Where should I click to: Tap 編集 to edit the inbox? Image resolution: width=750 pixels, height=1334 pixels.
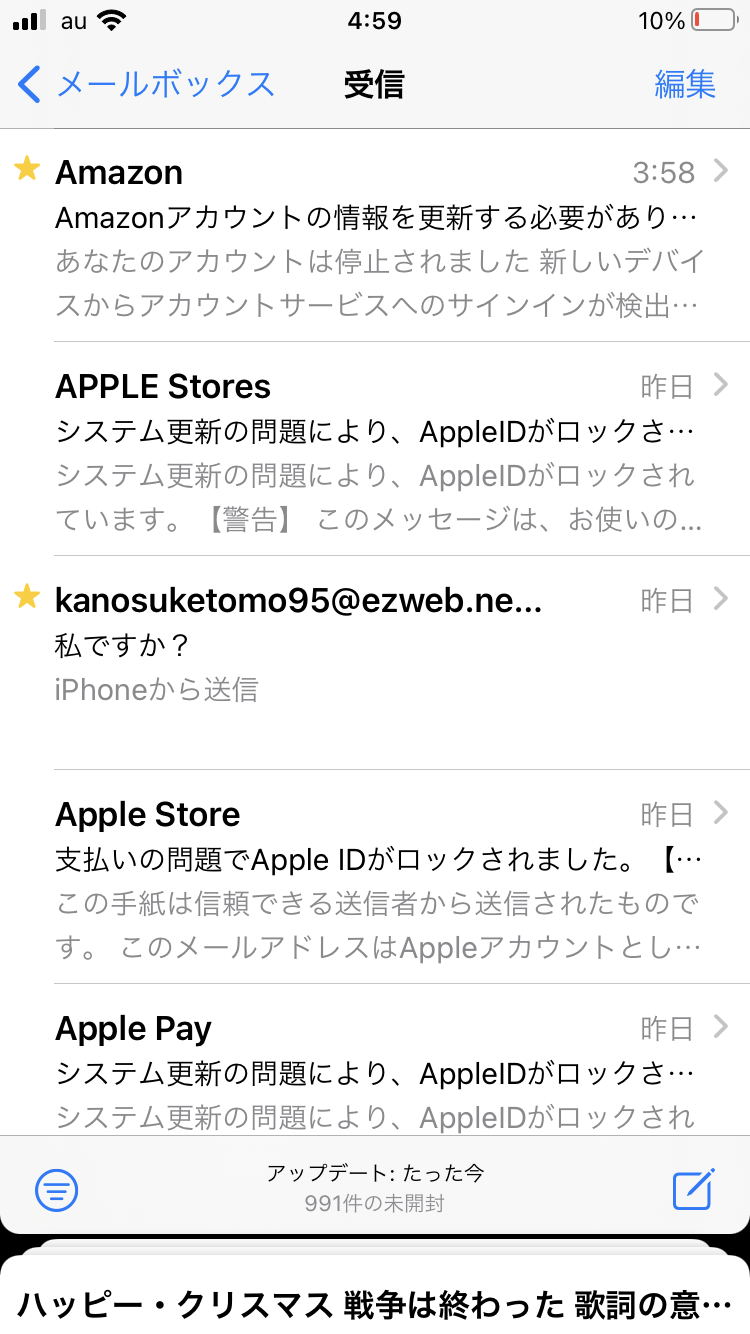coord(685,84)
